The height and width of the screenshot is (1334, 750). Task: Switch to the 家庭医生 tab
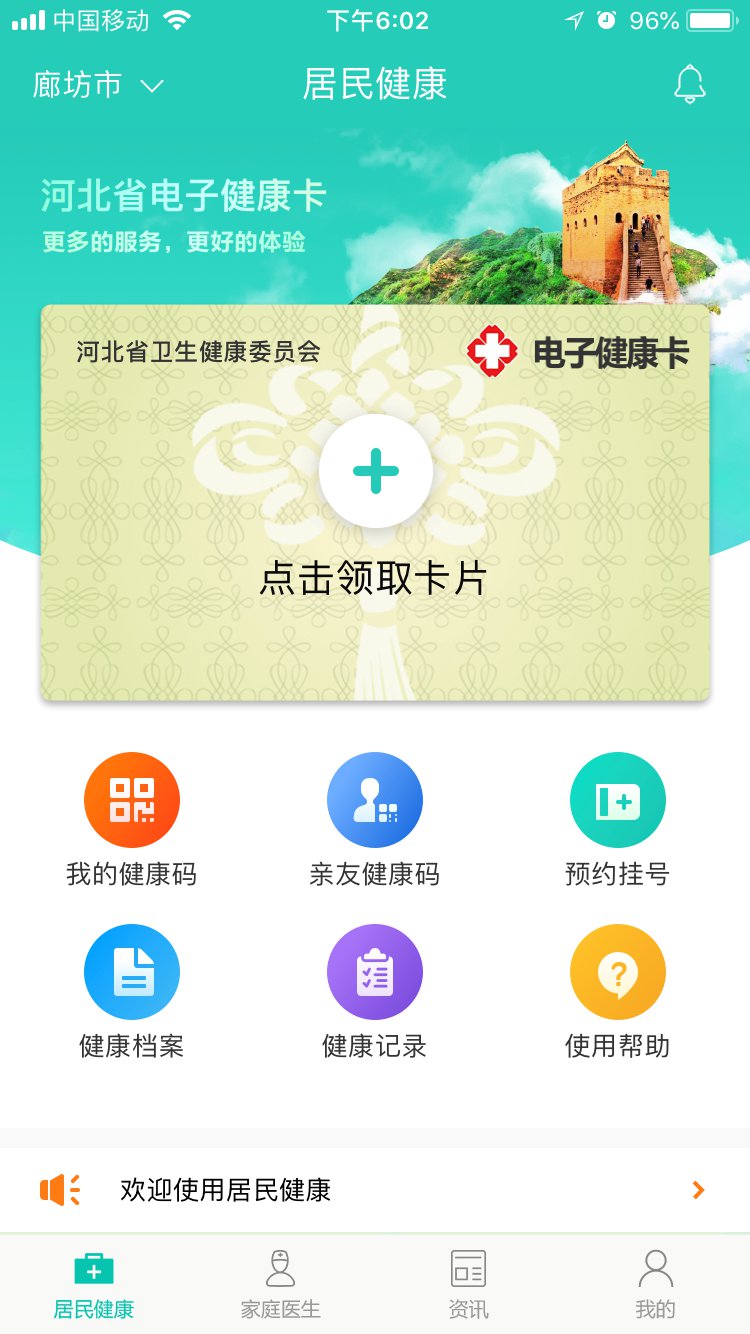click(281, 1284)
